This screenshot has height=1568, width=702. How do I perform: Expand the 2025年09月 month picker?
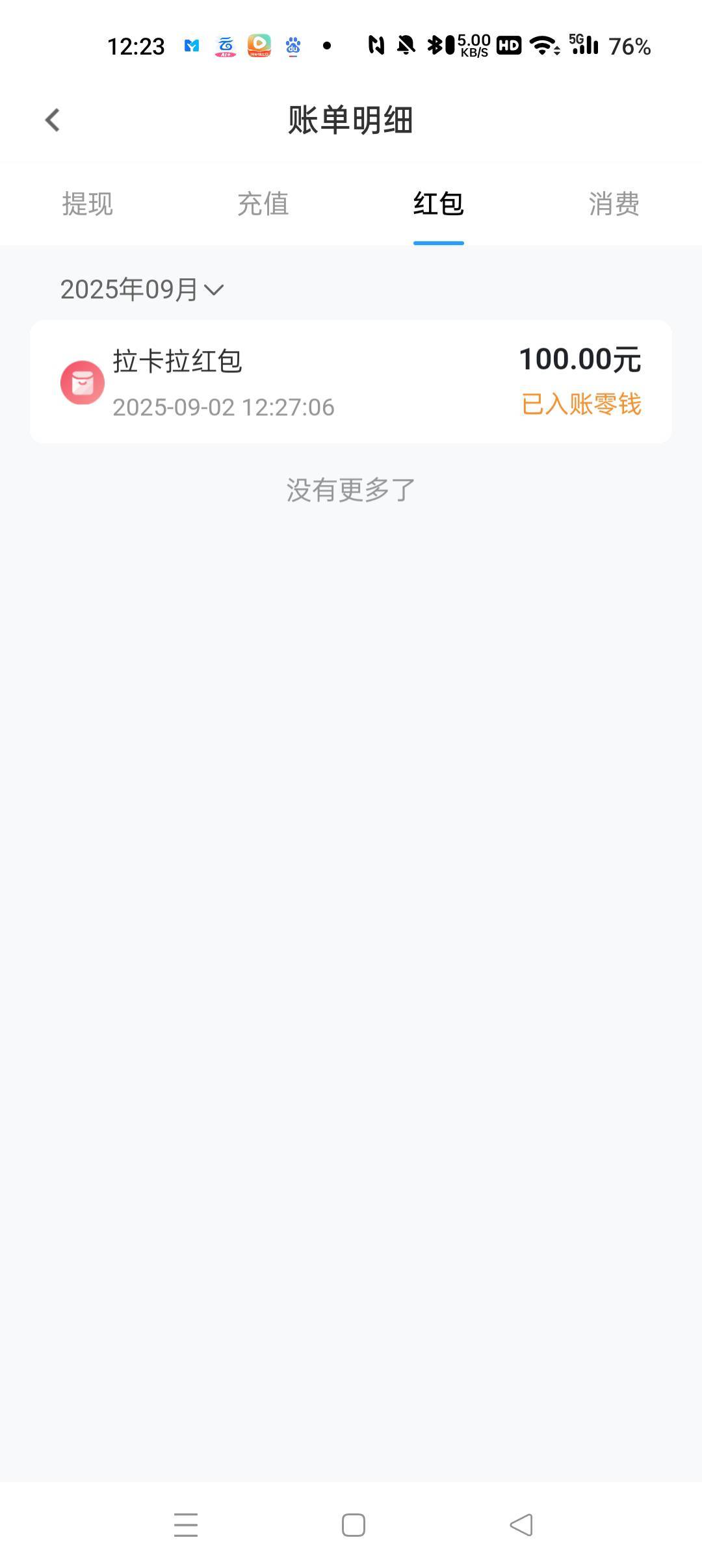coord(142,289)
